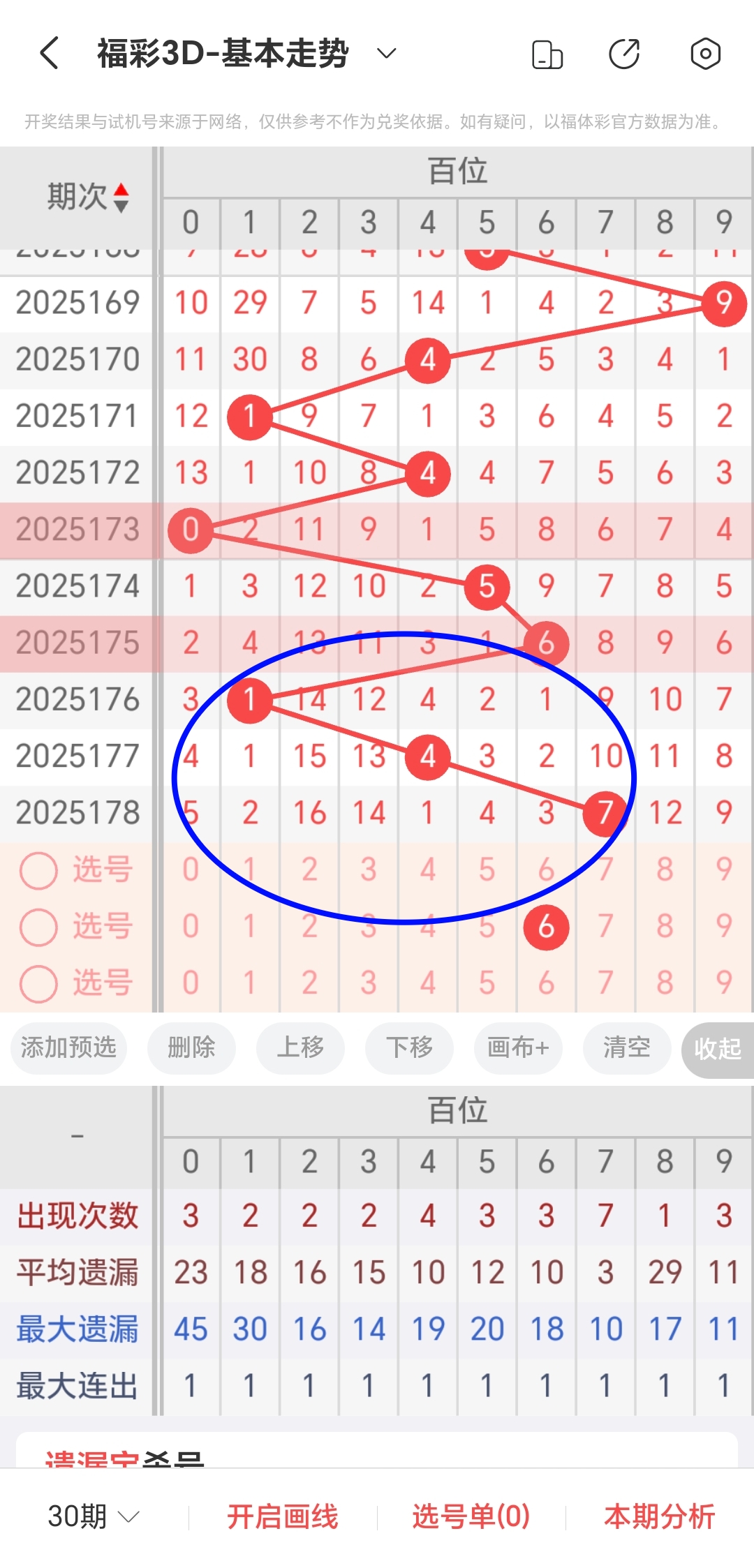
Task: Move selection up with 上移 button
Action: pyautogui.click(x=300, y=1047)
